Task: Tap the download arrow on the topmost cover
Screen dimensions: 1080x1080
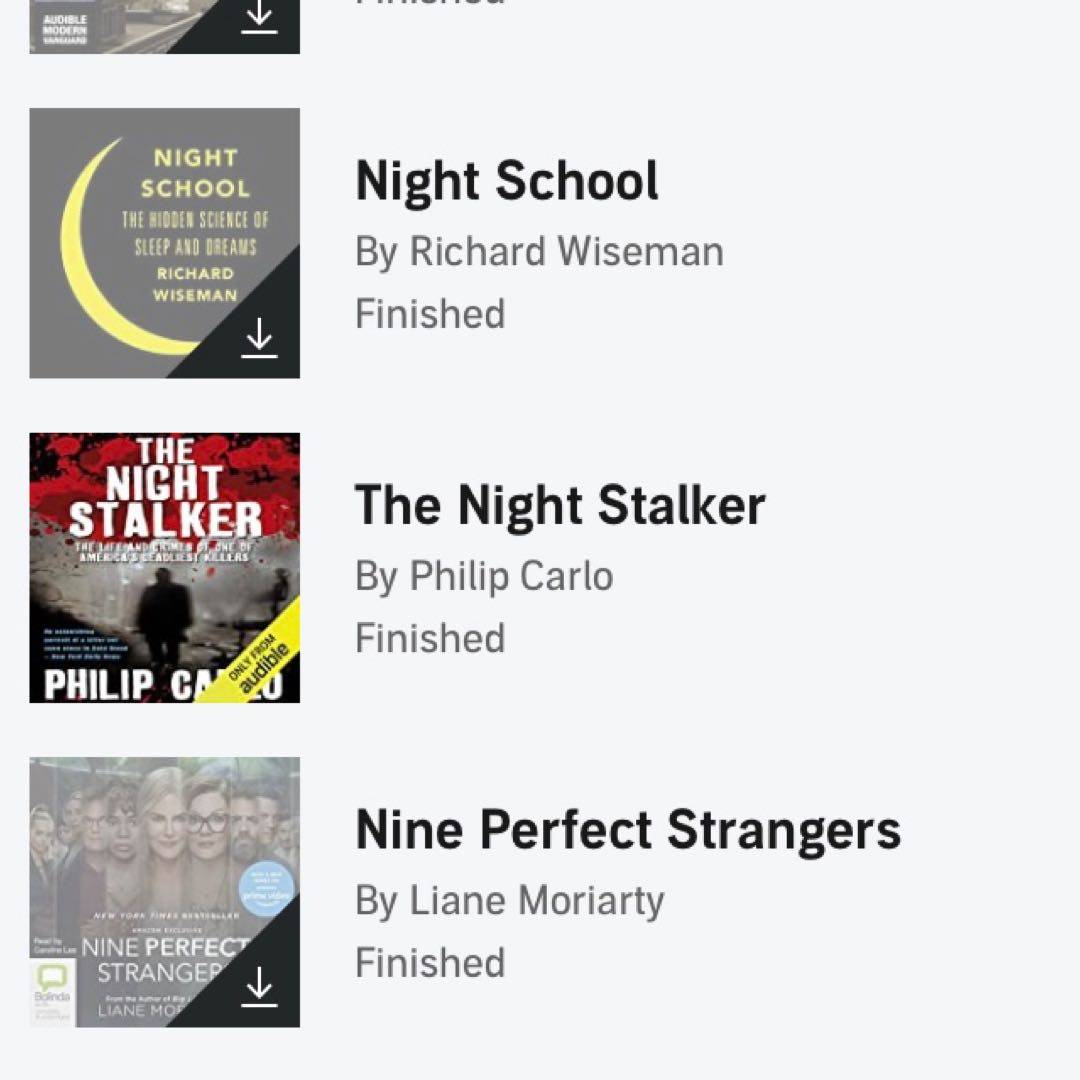Action: [x=260, y=18]
